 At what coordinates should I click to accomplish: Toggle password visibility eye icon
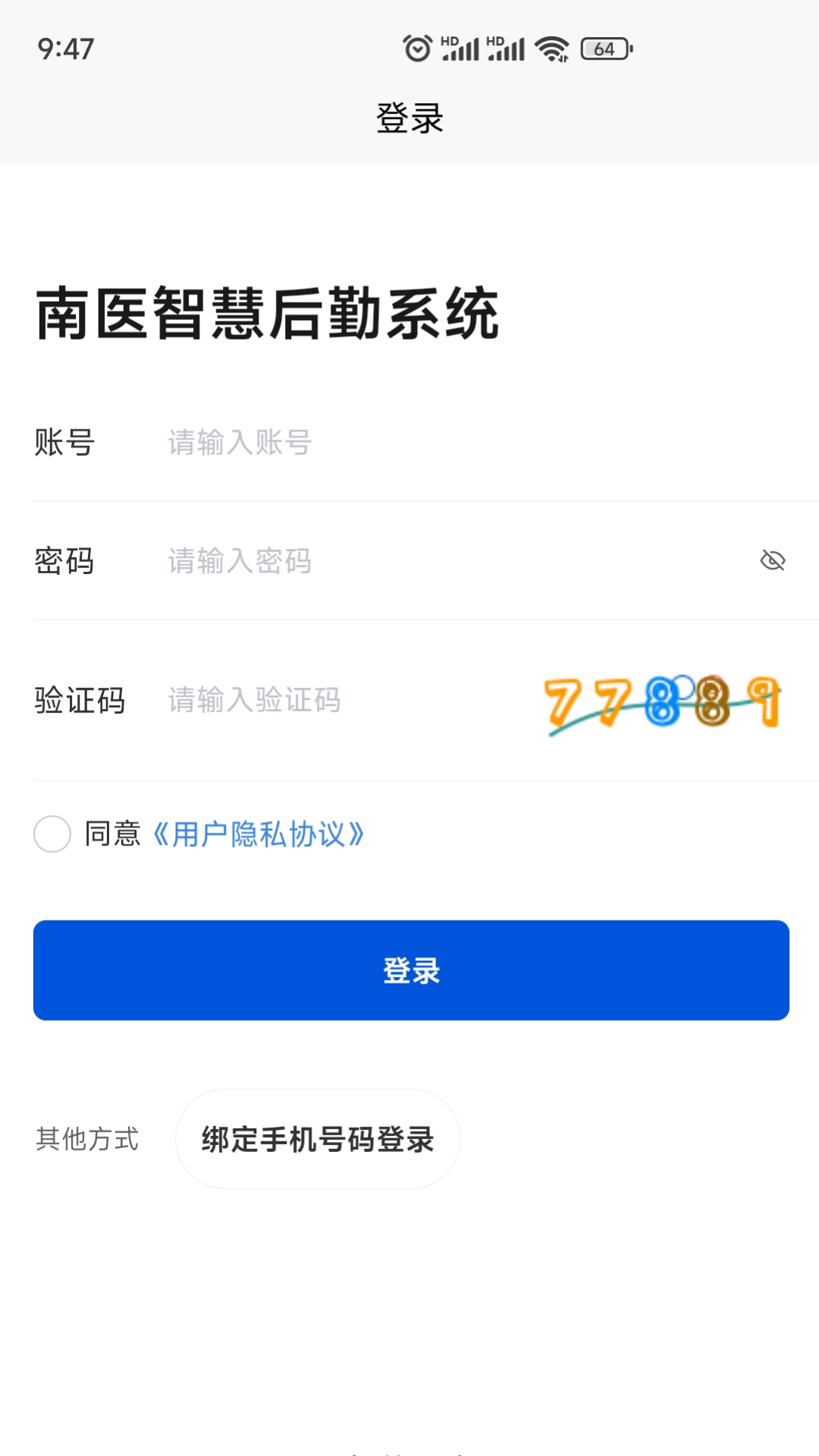click(772, 561)
